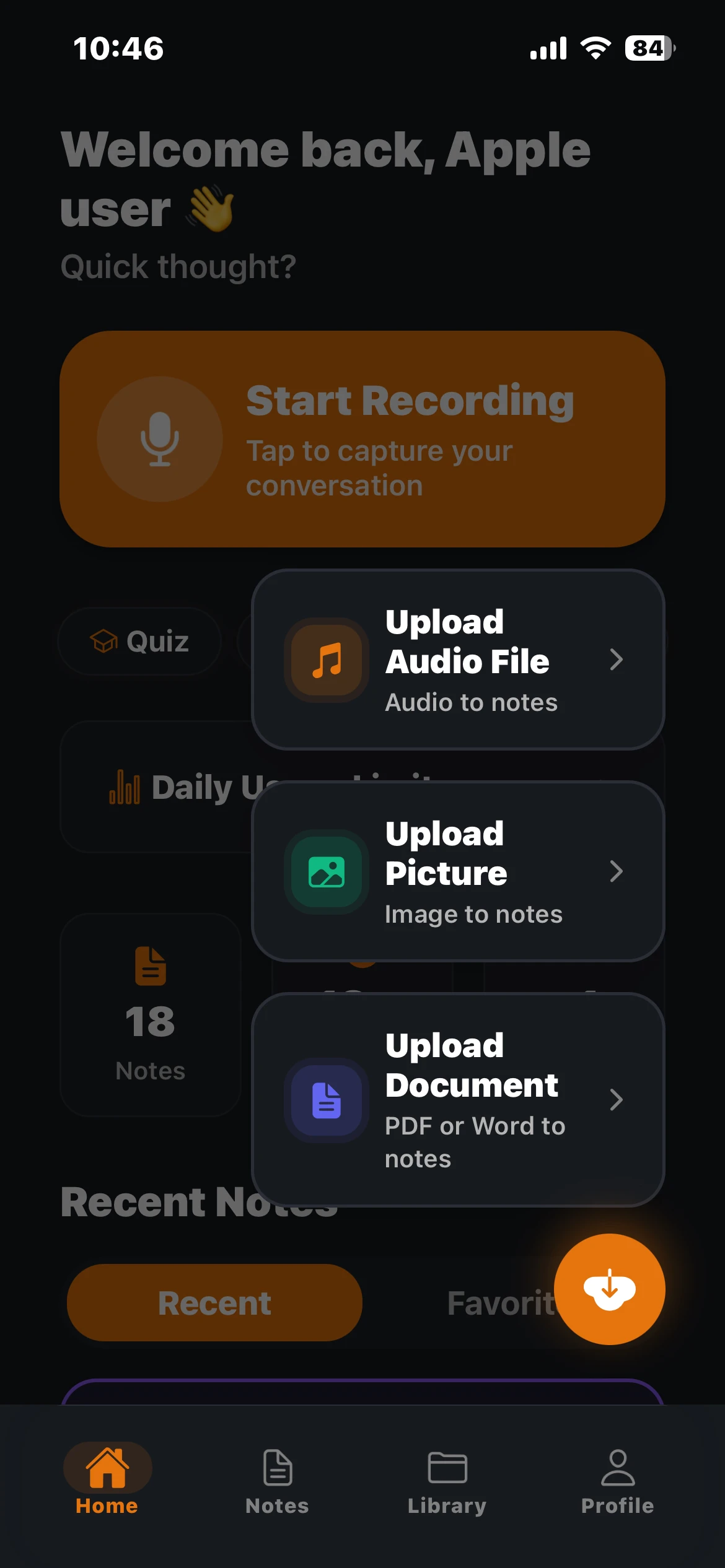725x1568 pixels.
Task: Select Upload Audio File option
Action: coord(457,660)
